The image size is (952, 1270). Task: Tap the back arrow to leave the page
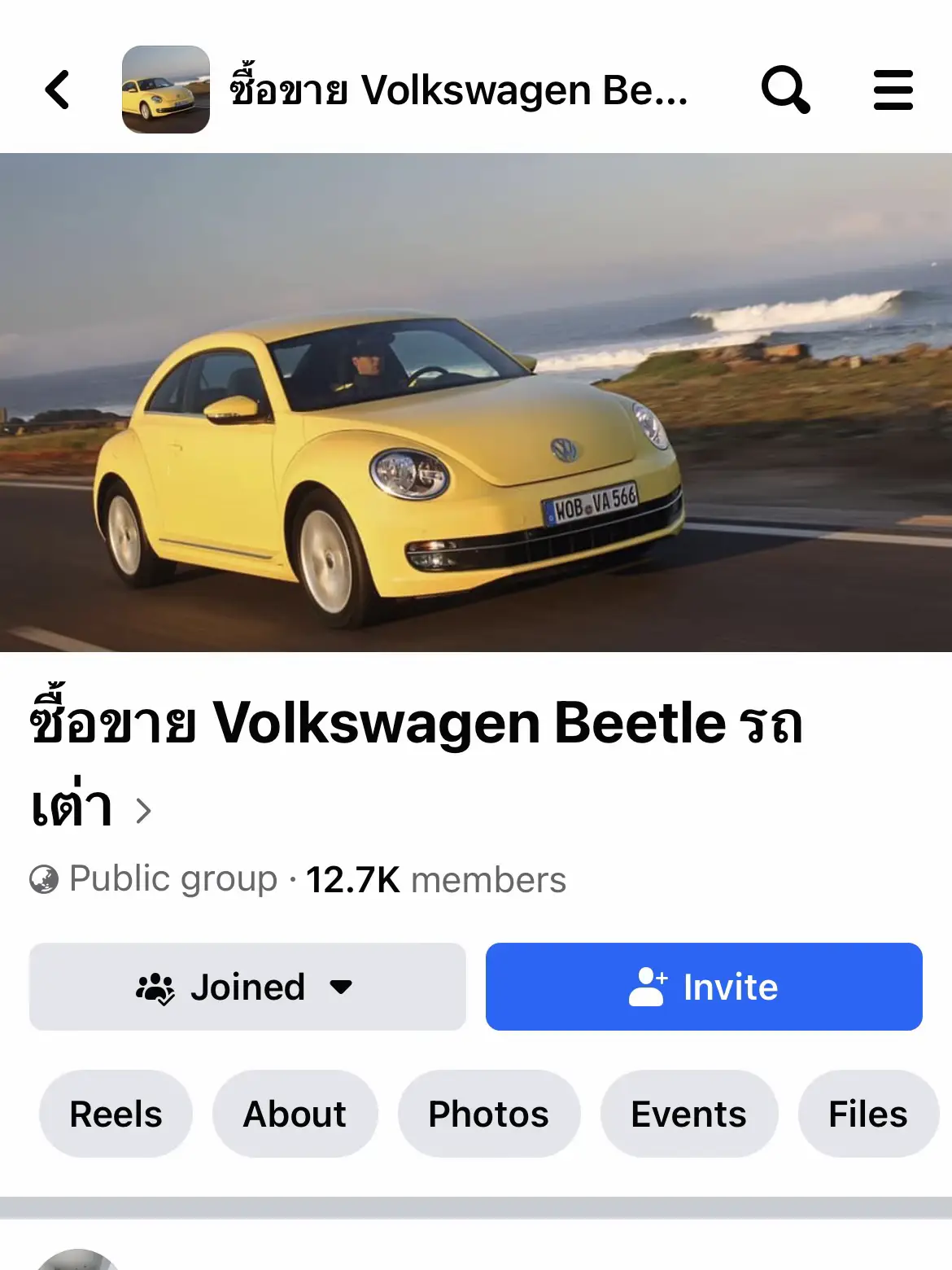coord(57,90)
